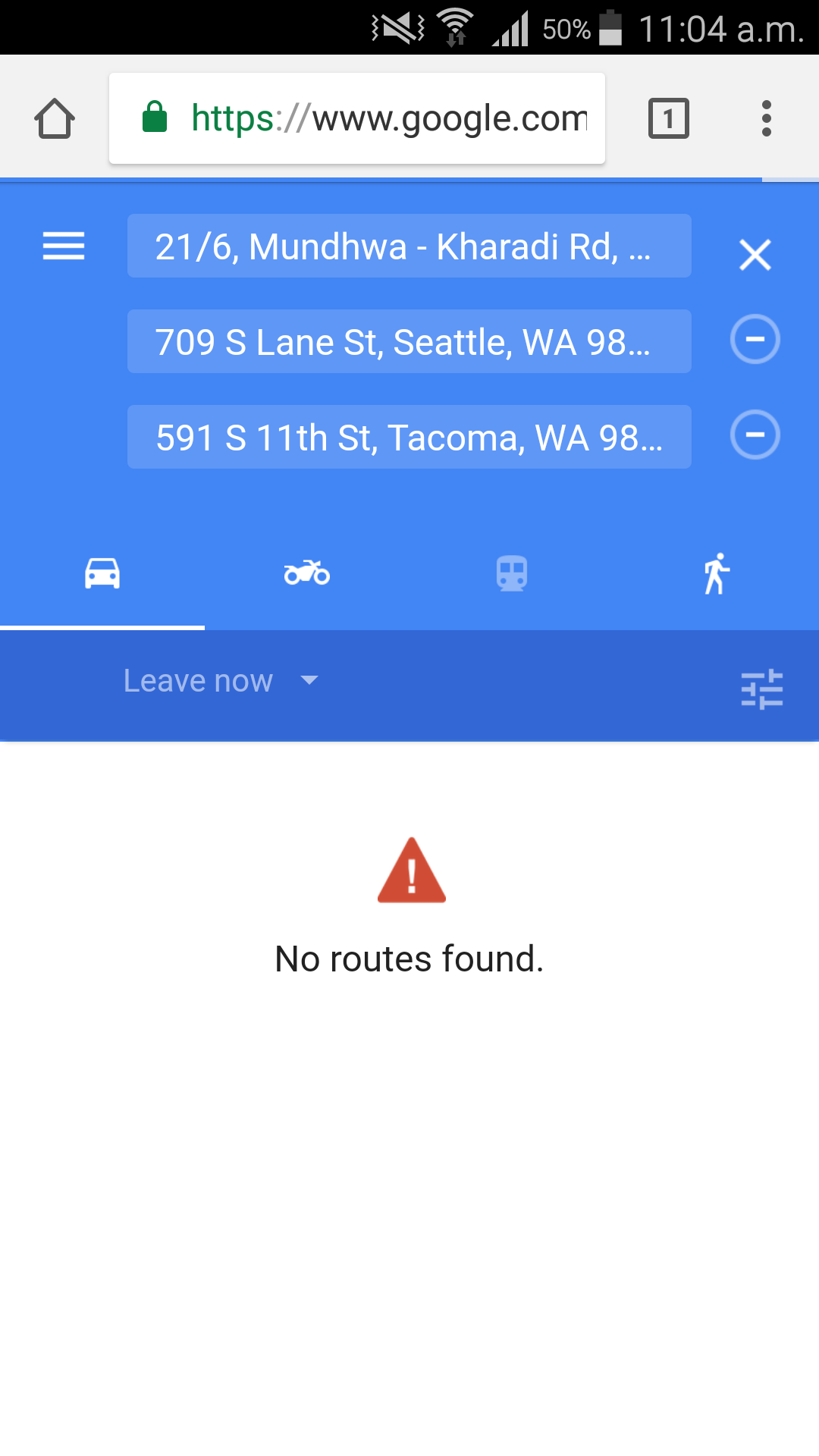Switch to public transit mode
The width and height of the screenshot is (819, 1456).
(512, 574)
